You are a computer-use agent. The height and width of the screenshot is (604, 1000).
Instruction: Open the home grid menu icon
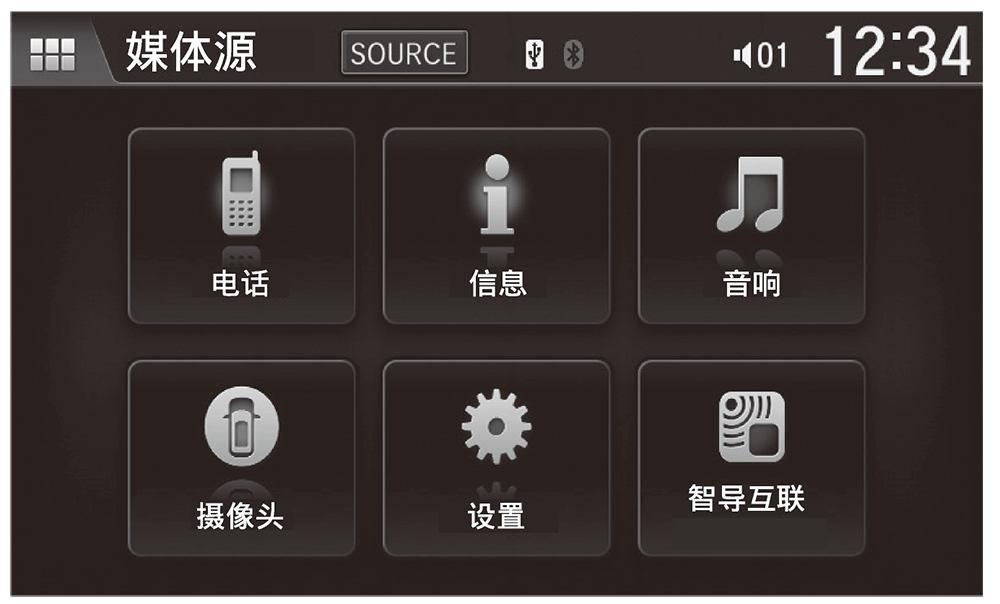[x=52, y=54]
